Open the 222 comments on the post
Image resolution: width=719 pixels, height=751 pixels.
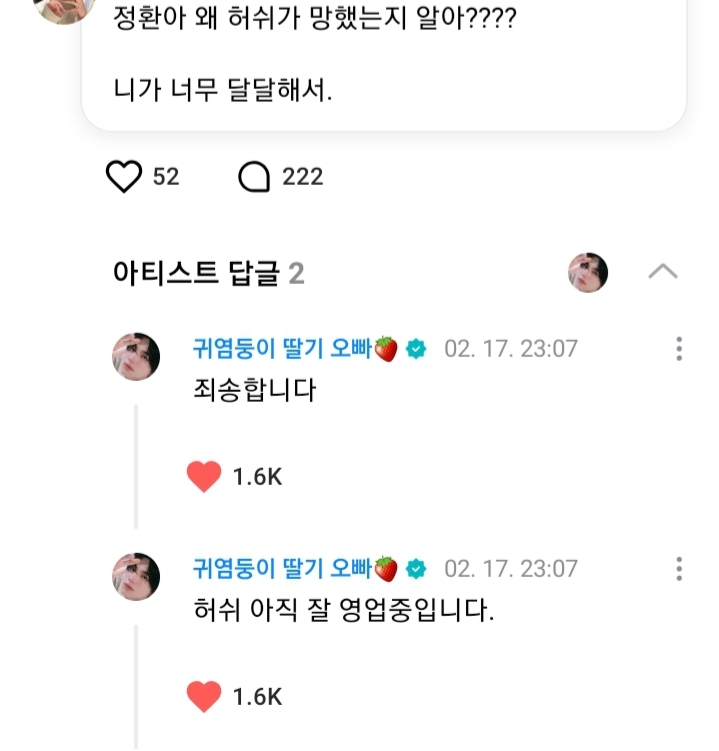[x=254, y=177]
